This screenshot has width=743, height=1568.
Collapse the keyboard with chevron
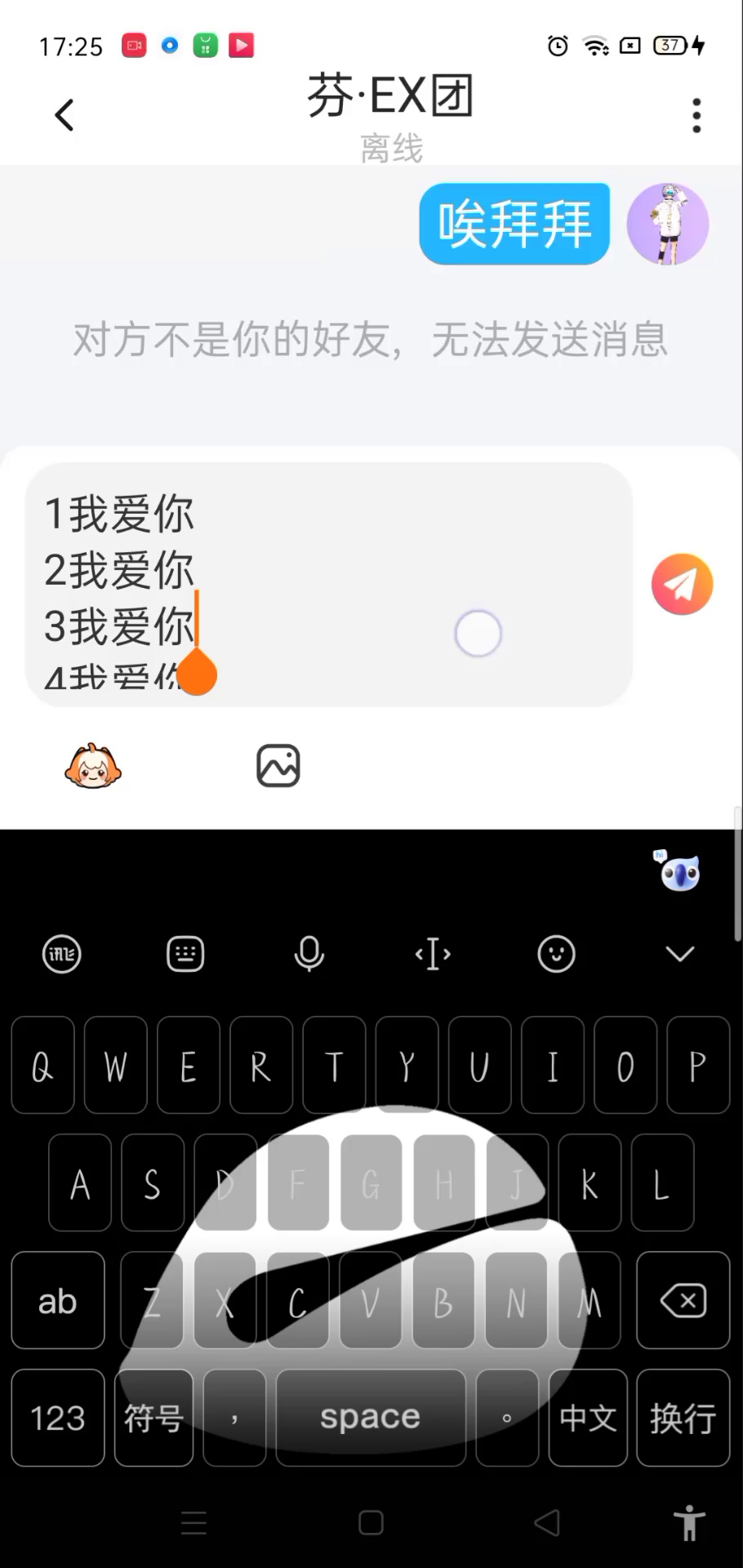(x=679, y=953)
